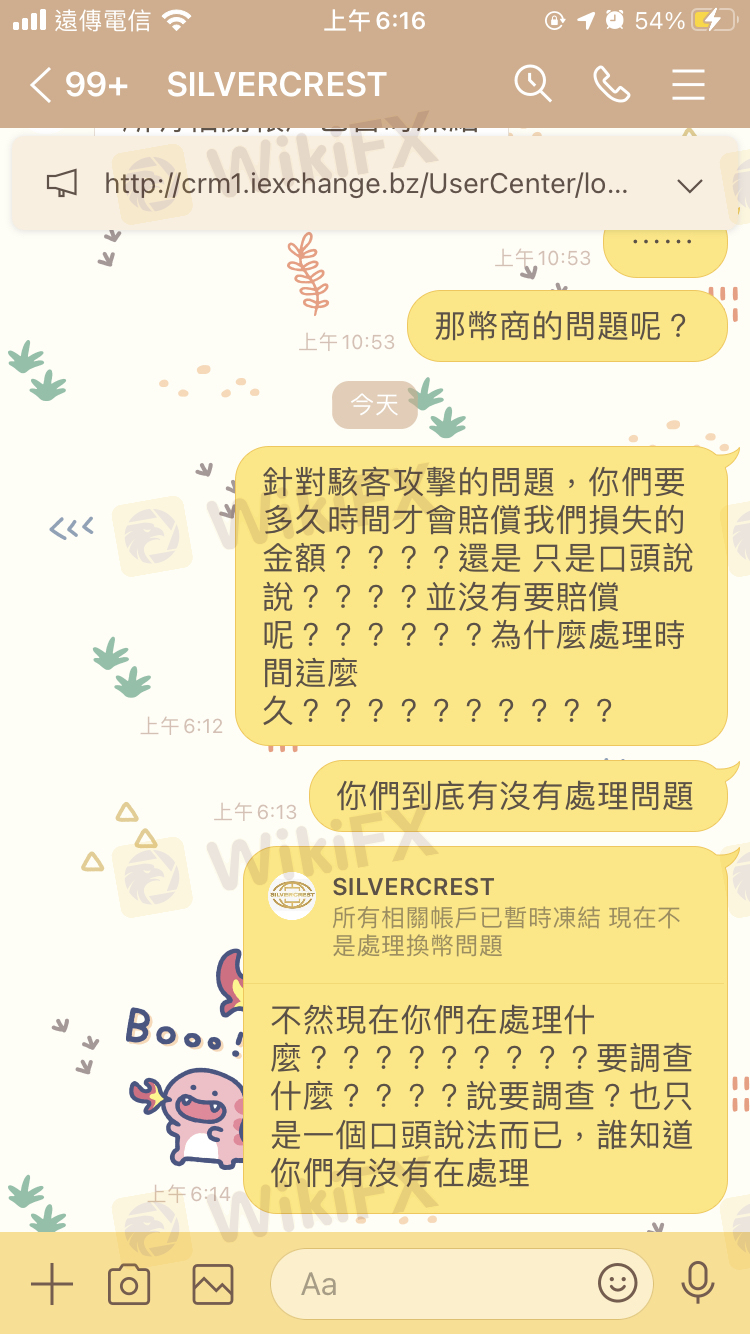Launch the camera from the chat bar
750x1334 pixels.
(x=129, y=1284)
